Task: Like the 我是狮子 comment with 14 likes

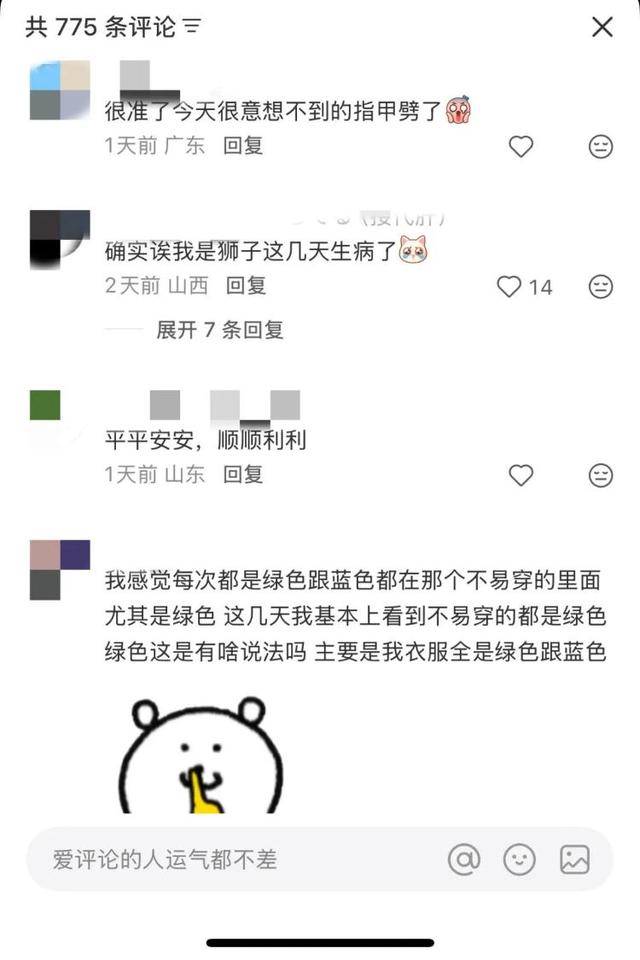Action: click(x=510, y=287)
